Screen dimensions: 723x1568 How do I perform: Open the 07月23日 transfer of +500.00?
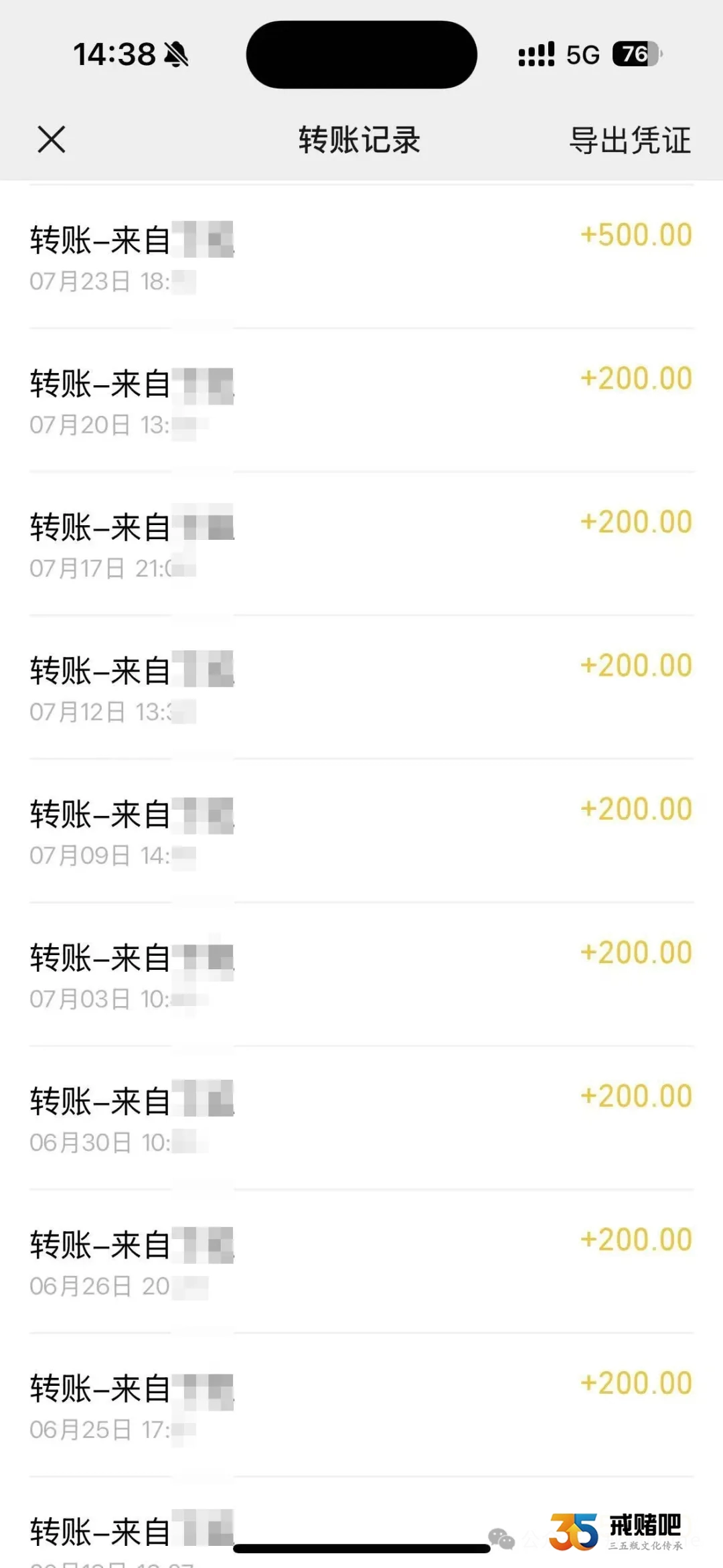[361, 258]
